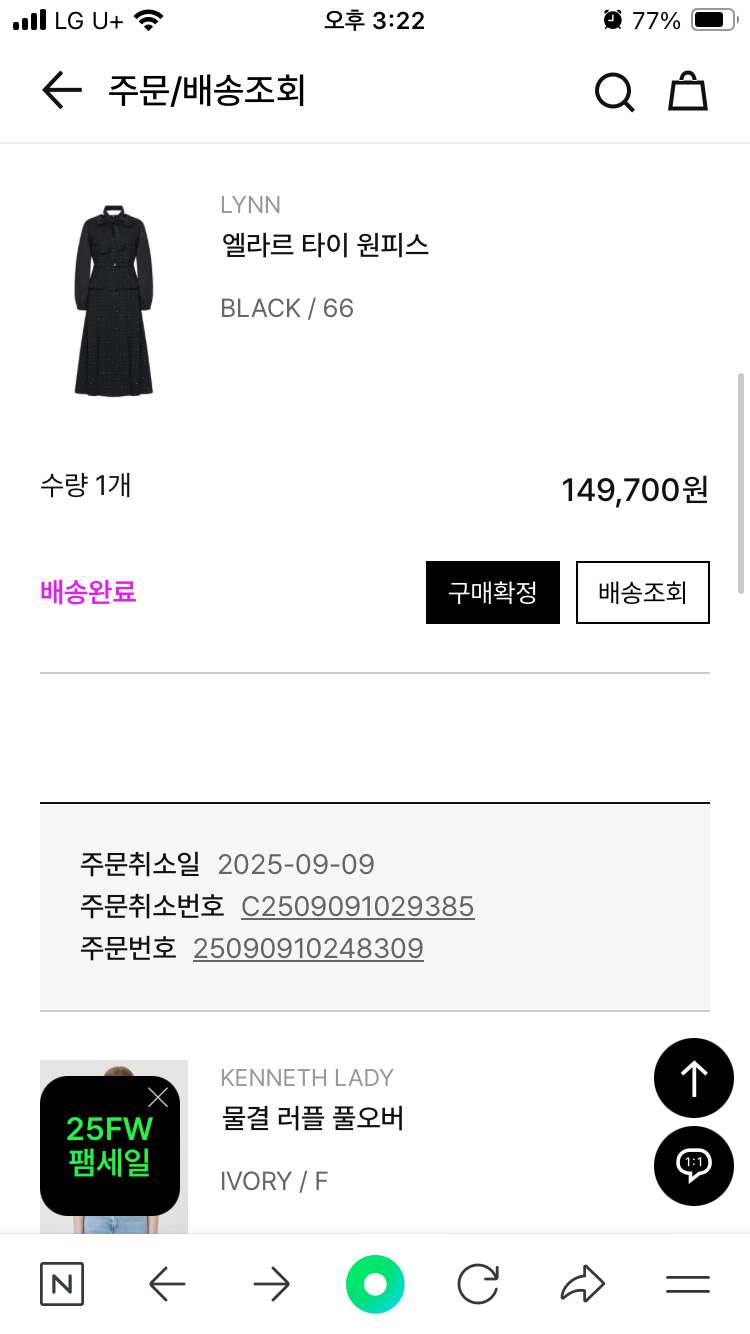Share this page using the arrow icon
This screenshot has width=750, height=1334.
[x=583, y=1284]
